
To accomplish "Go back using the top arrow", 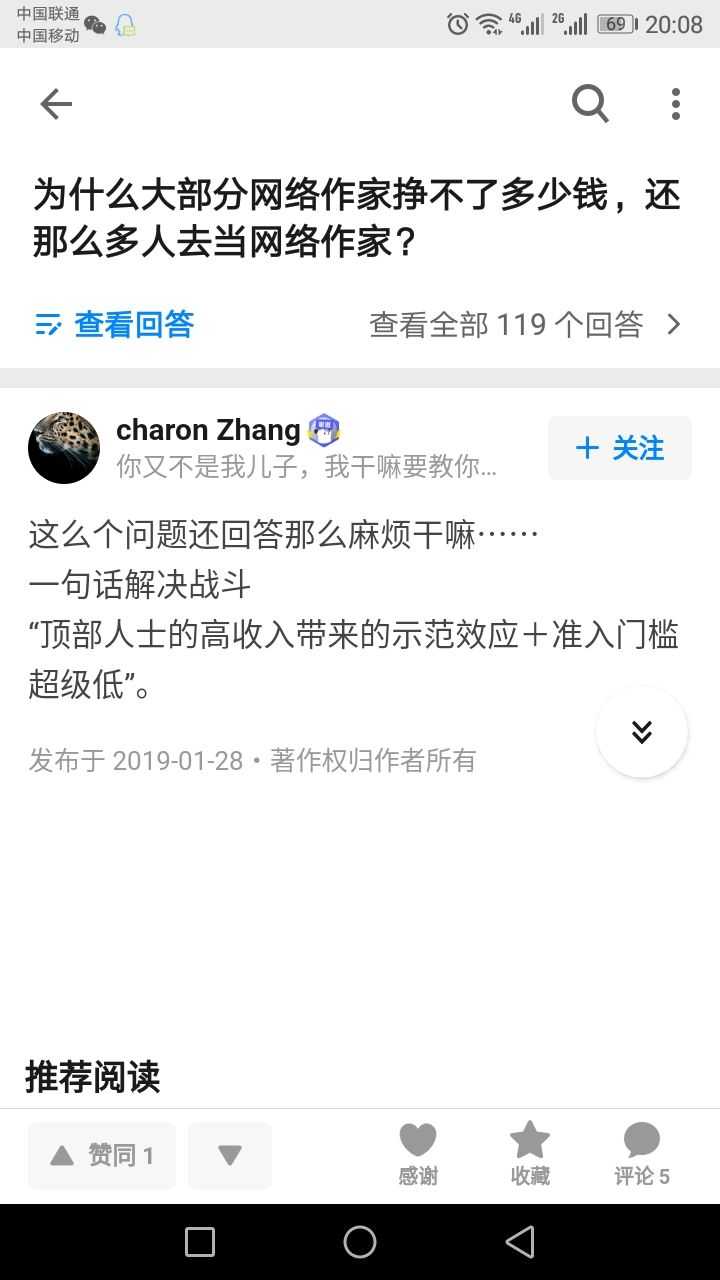I will pos(56,104).
